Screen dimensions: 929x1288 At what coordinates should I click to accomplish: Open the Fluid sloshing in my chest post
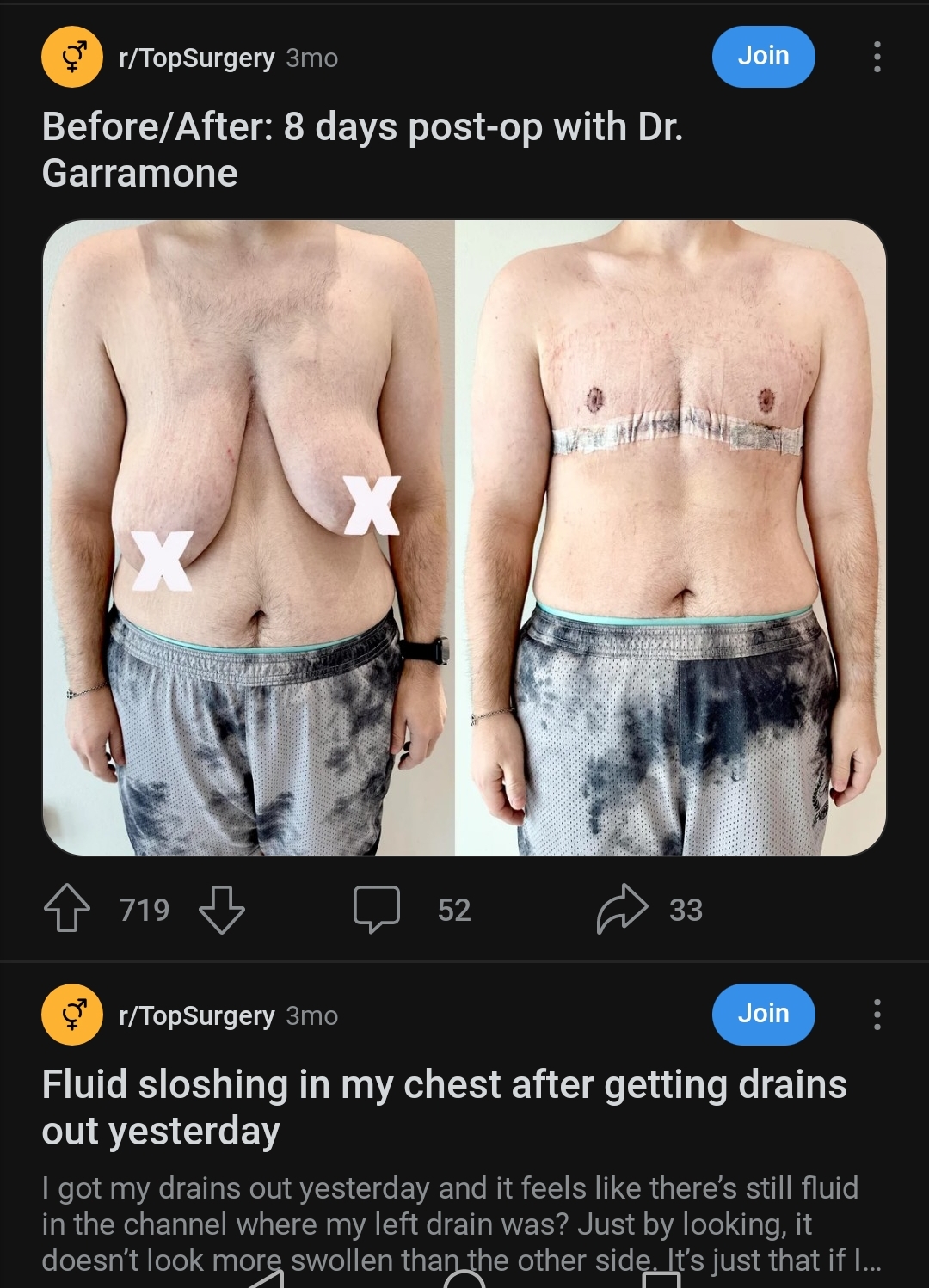click(445, 1107)
